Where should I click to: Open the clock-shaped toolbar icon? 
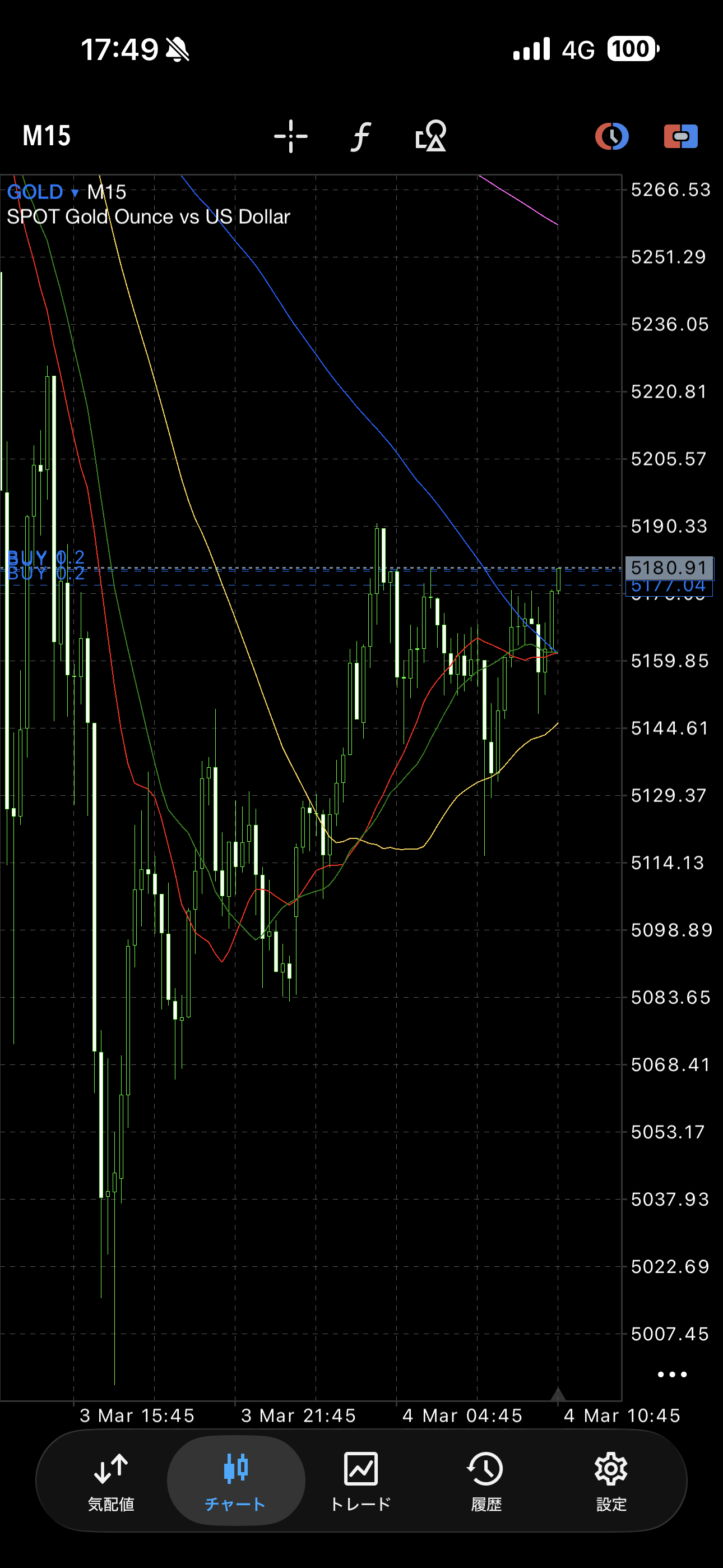point(611,136)
